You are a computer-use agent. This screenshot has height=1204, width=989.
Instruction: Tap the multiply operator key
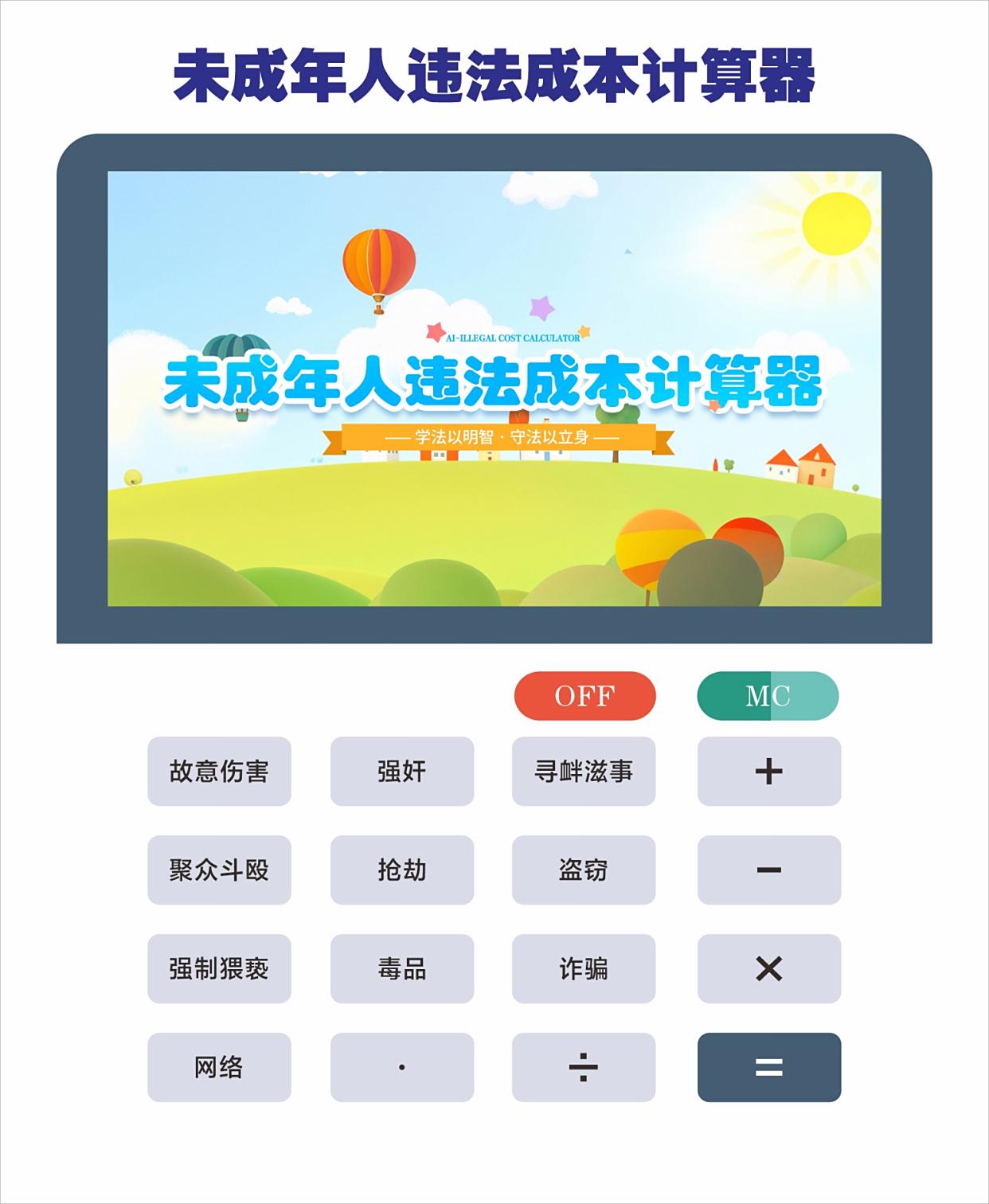click(x=769, y=968)
